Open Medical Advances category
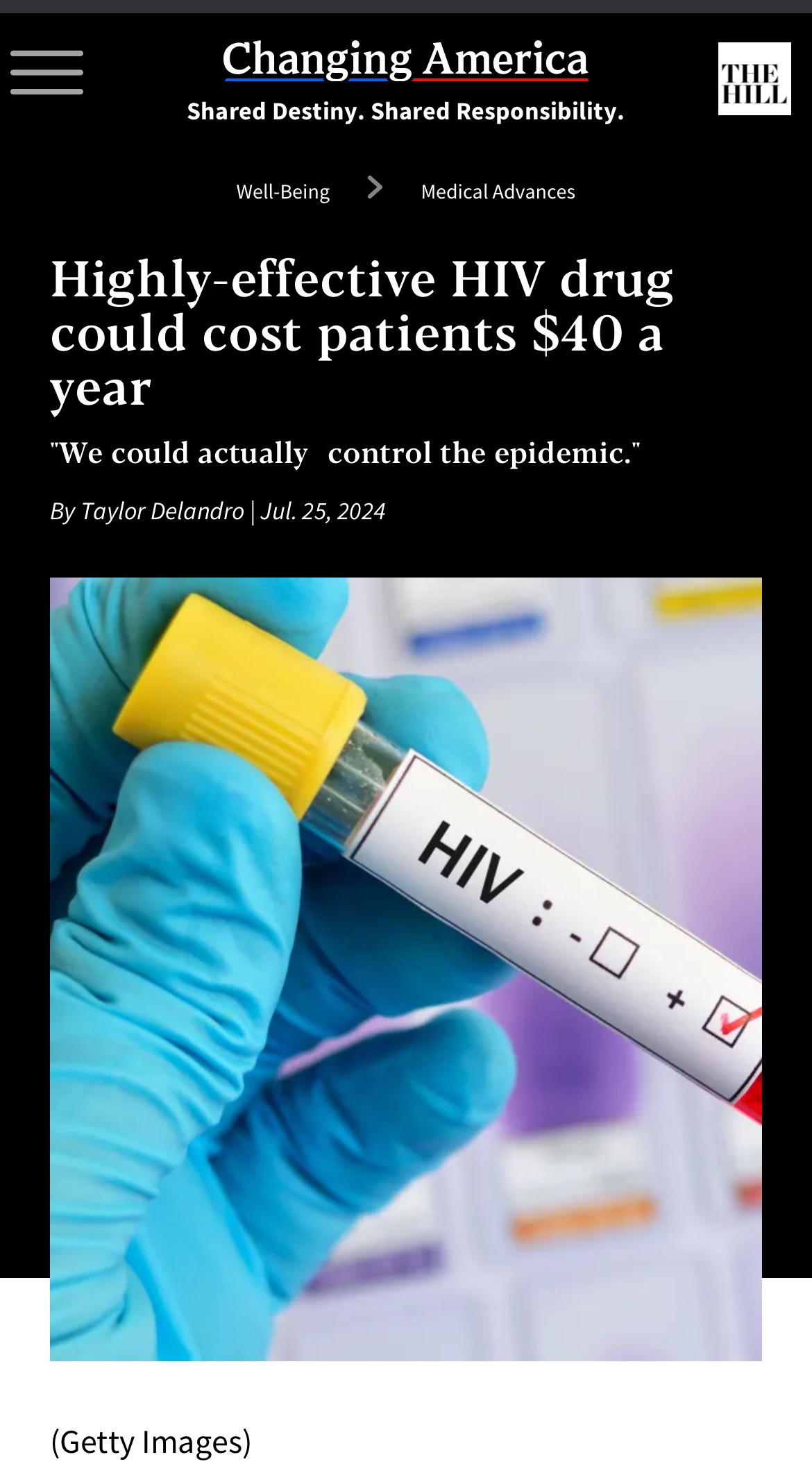The height and width of the screenshot is (1482, 812). pos(498,192)
